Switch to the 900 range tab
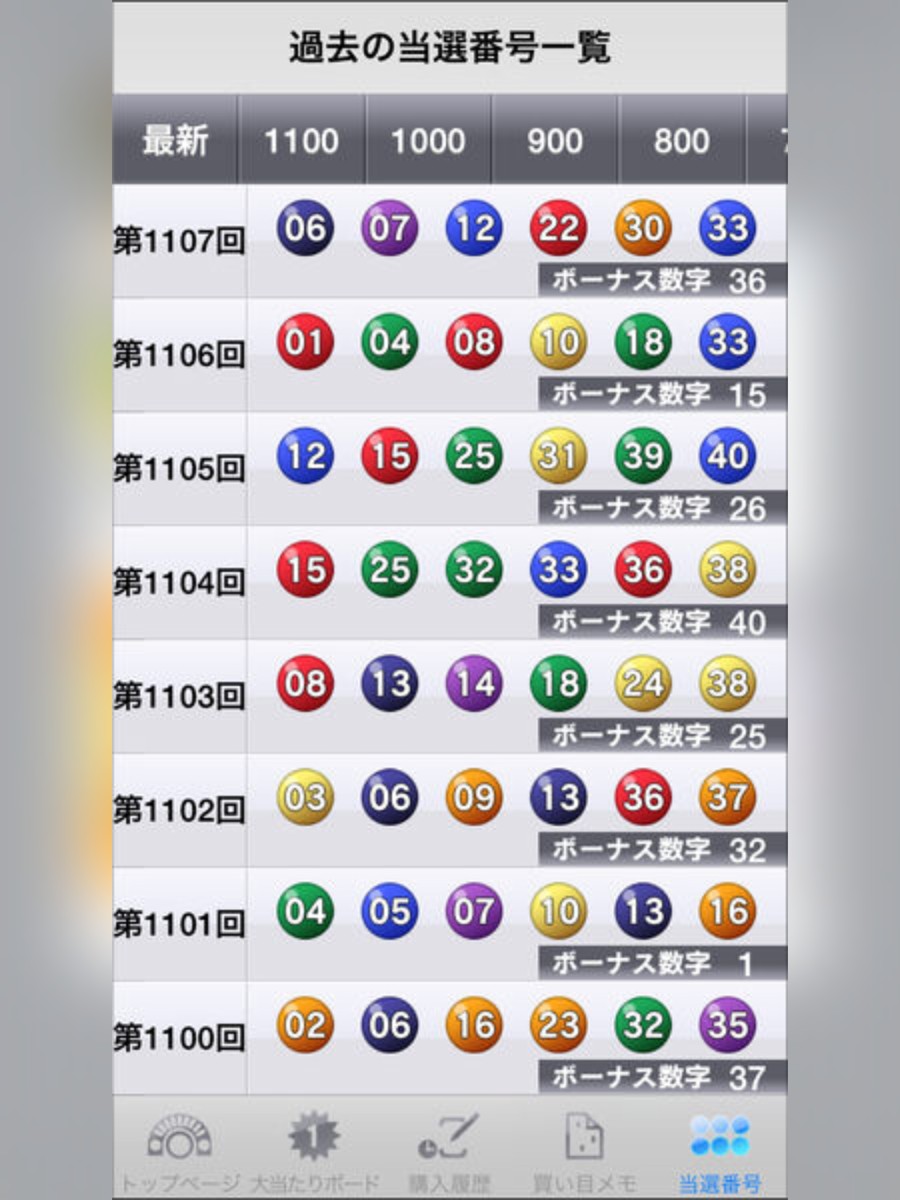 554,140
